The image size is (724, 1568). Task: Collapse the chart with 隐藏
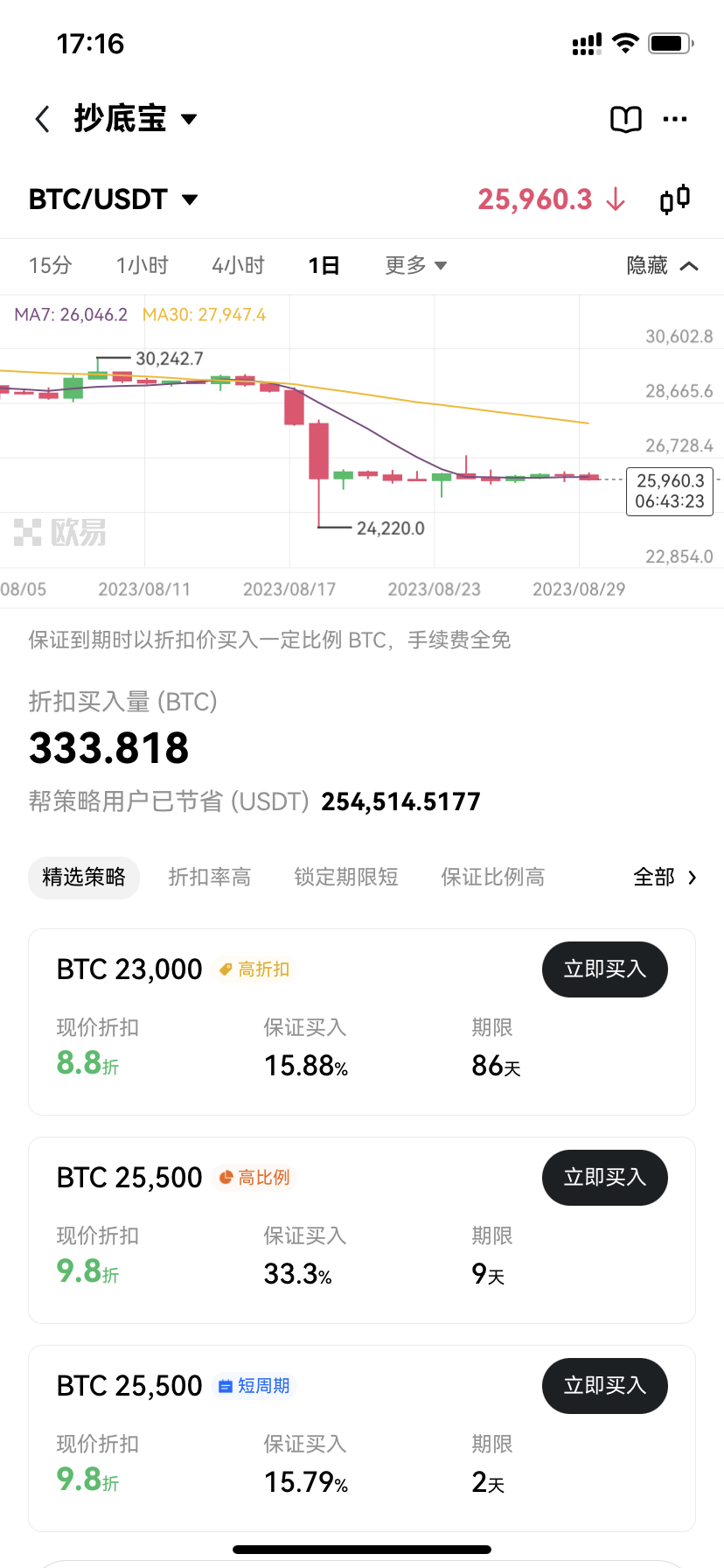click(662, 265)
